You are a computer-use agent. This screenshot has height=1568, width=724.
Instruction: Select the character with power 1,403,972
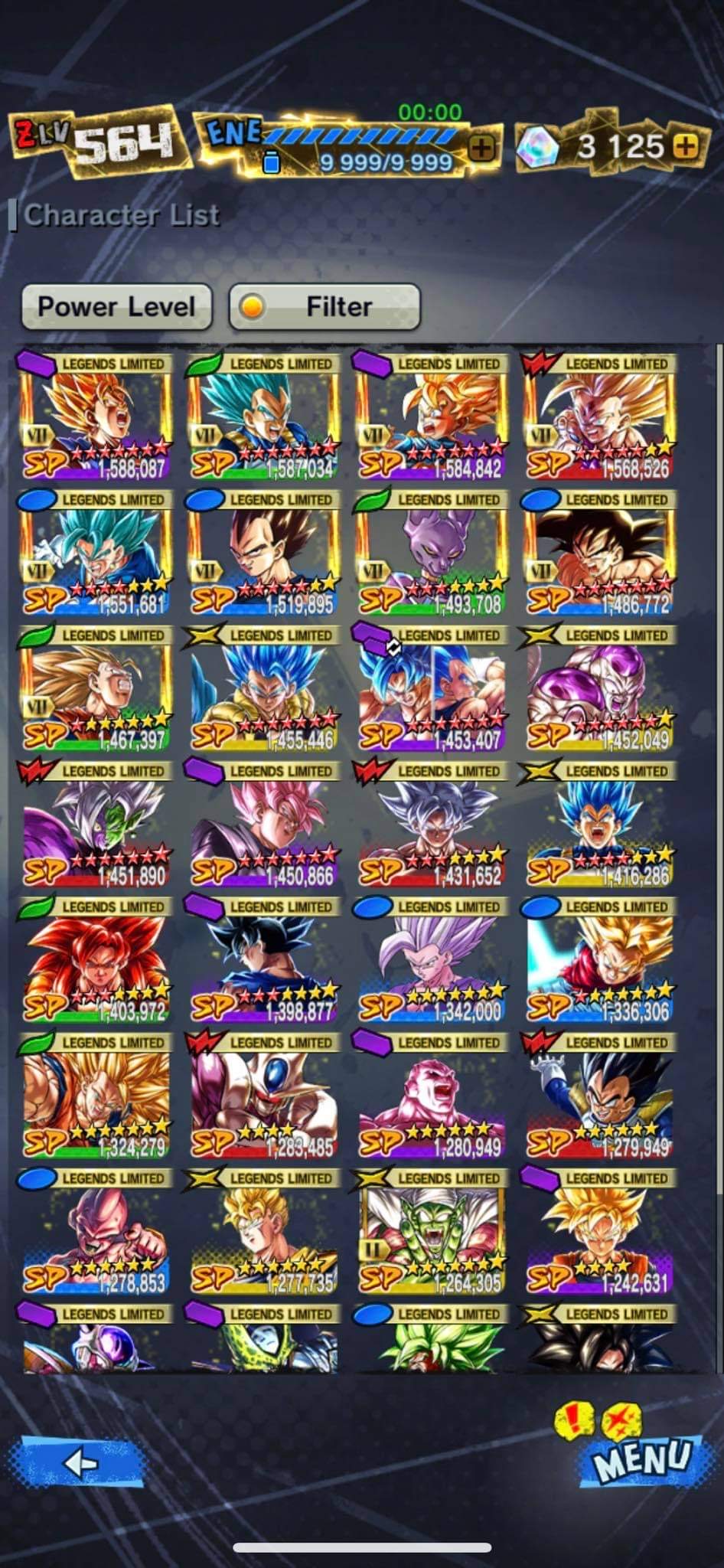(x=95, y=959)
